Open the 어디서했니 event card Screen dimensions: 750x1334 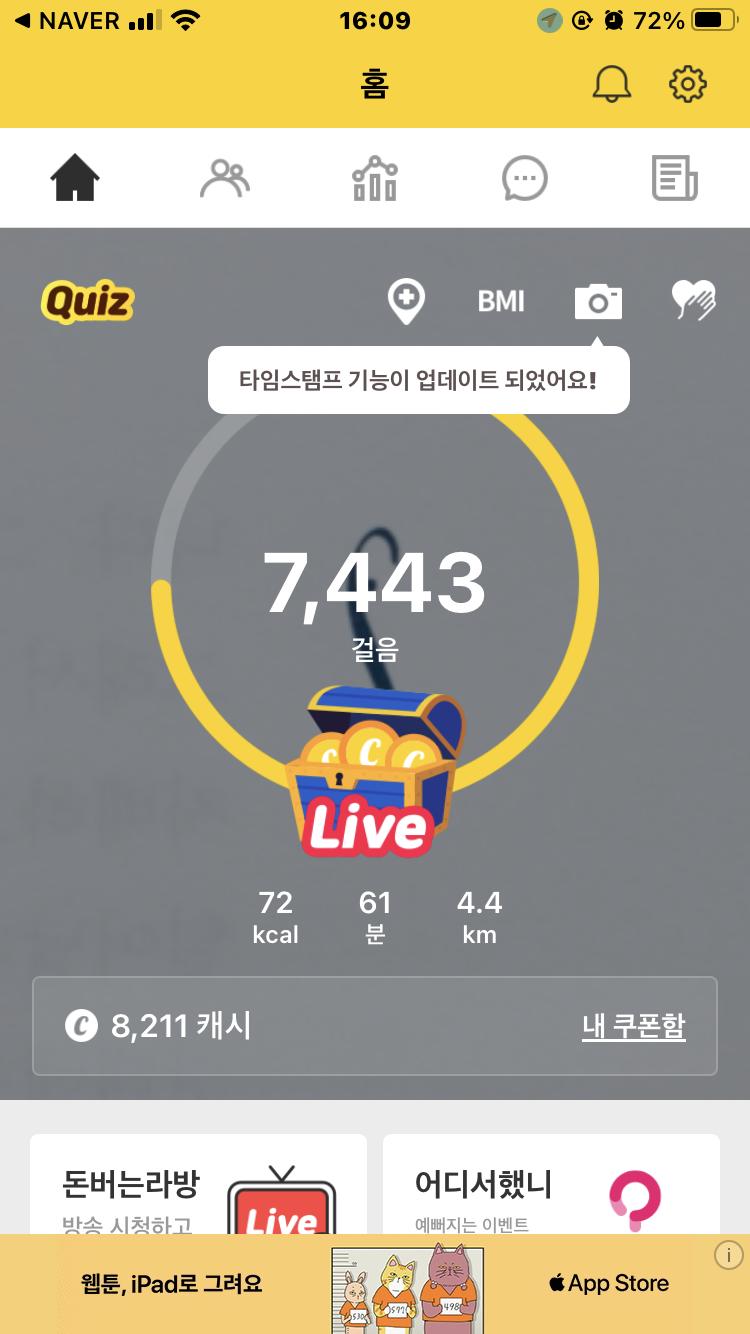551,1185
